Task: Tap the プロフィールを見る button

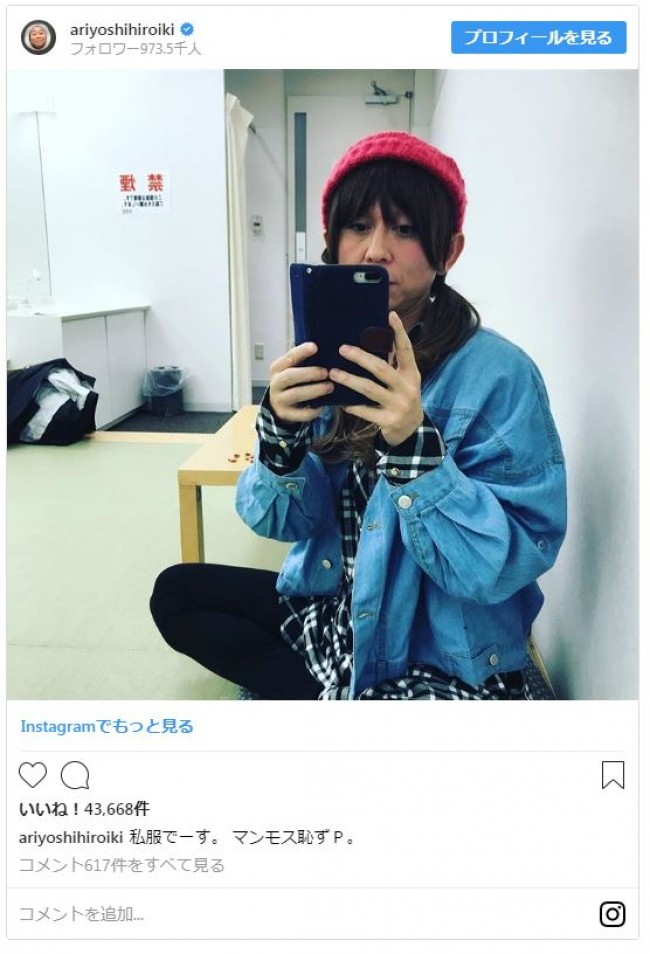Action: 538,37
